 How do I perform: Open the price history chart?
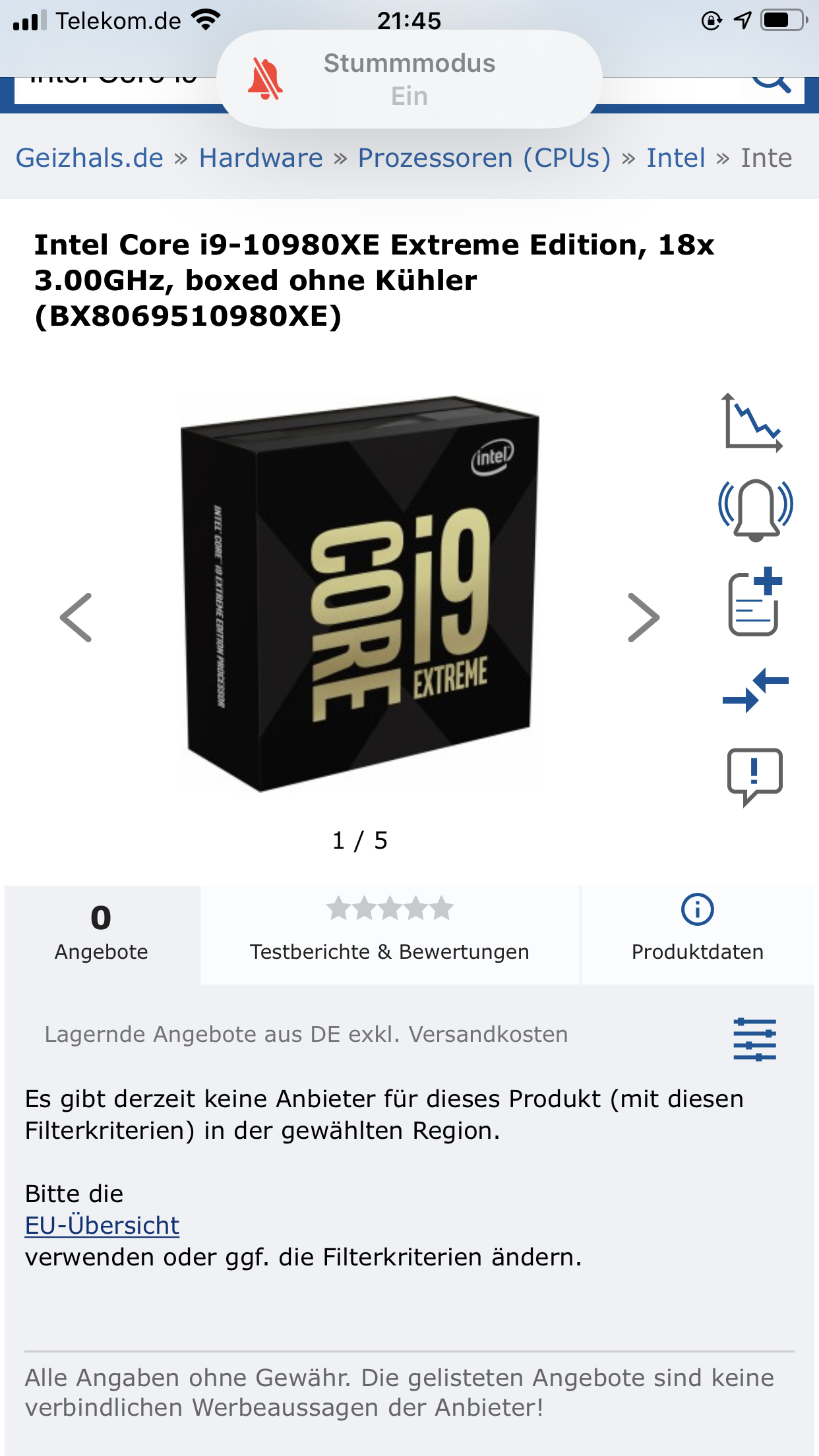click(x=754, y=423)
